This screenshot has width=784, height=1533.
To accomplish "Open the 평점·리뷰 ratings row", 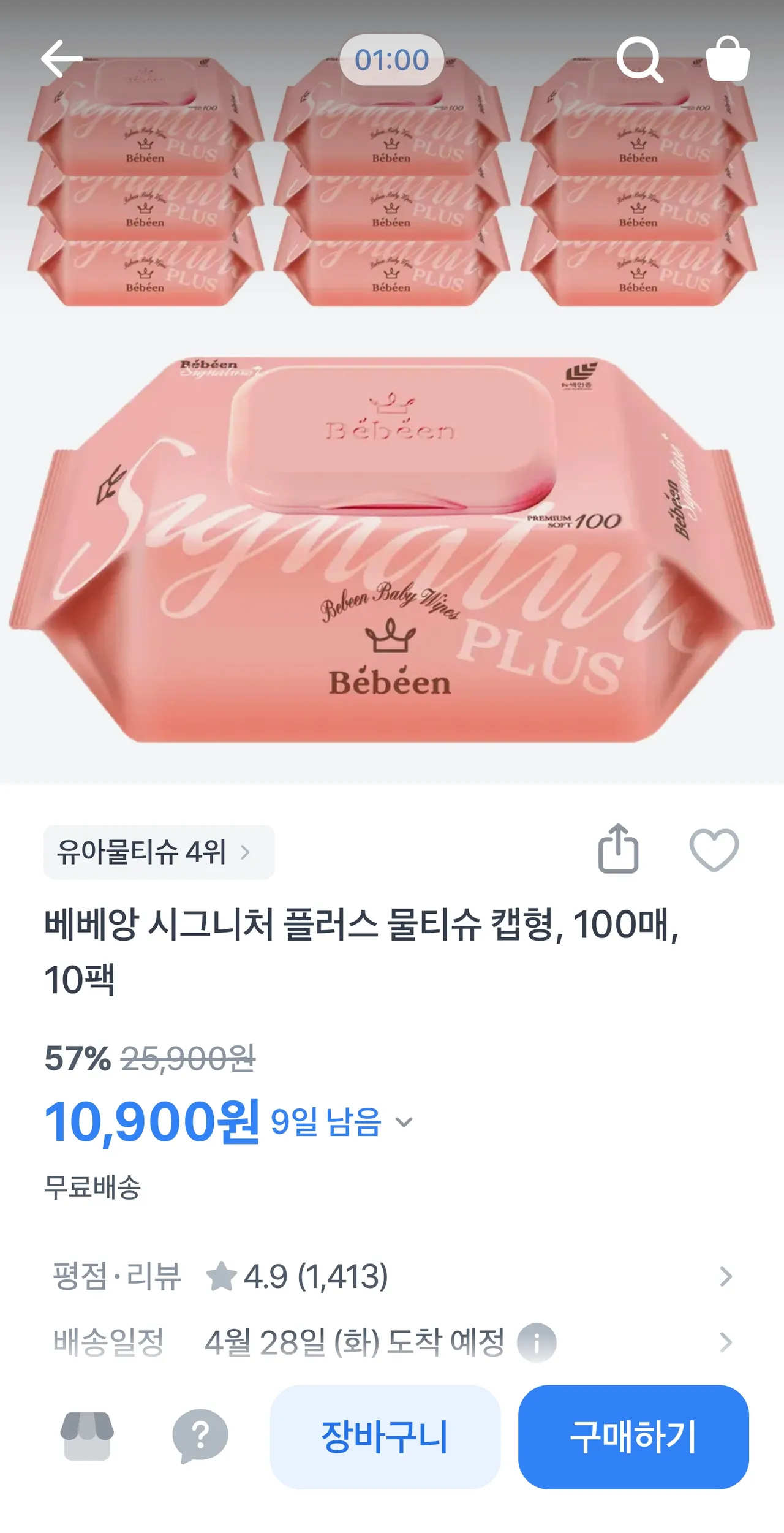I will [x=392, y=1276].
